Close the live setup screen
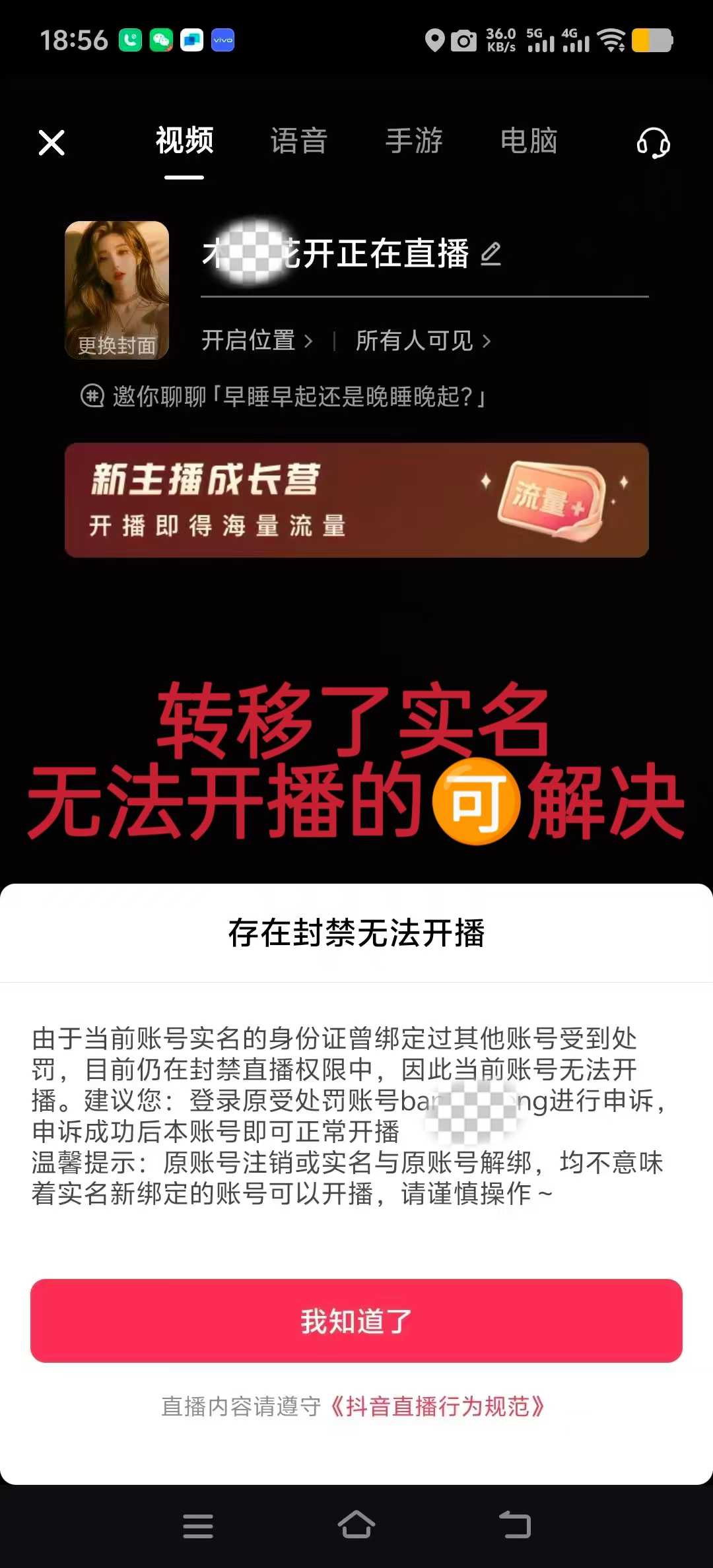The height and width of the screenshot is (1568, 713). coord(51,143)
